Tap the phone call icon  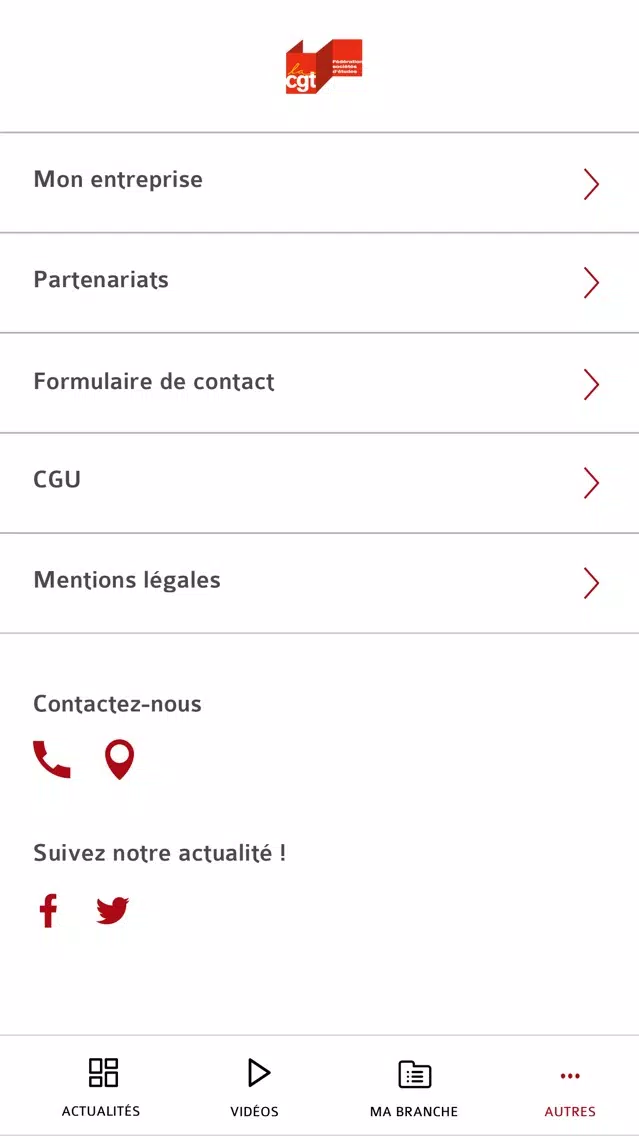point(52,759)
